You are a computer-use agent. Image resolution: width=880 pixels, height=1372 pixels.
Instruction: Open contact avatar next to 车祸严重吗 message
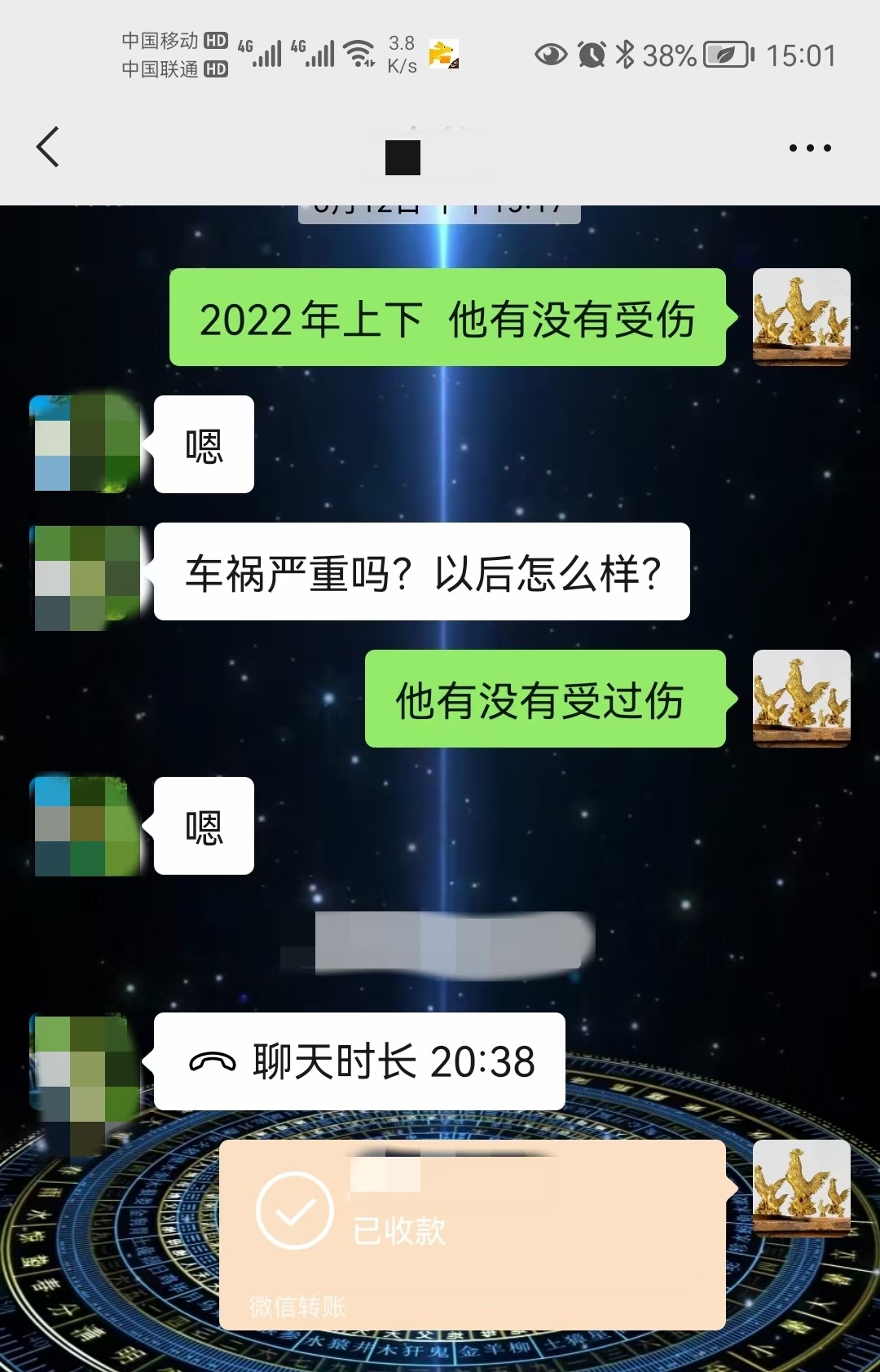[x=86, y=577]
